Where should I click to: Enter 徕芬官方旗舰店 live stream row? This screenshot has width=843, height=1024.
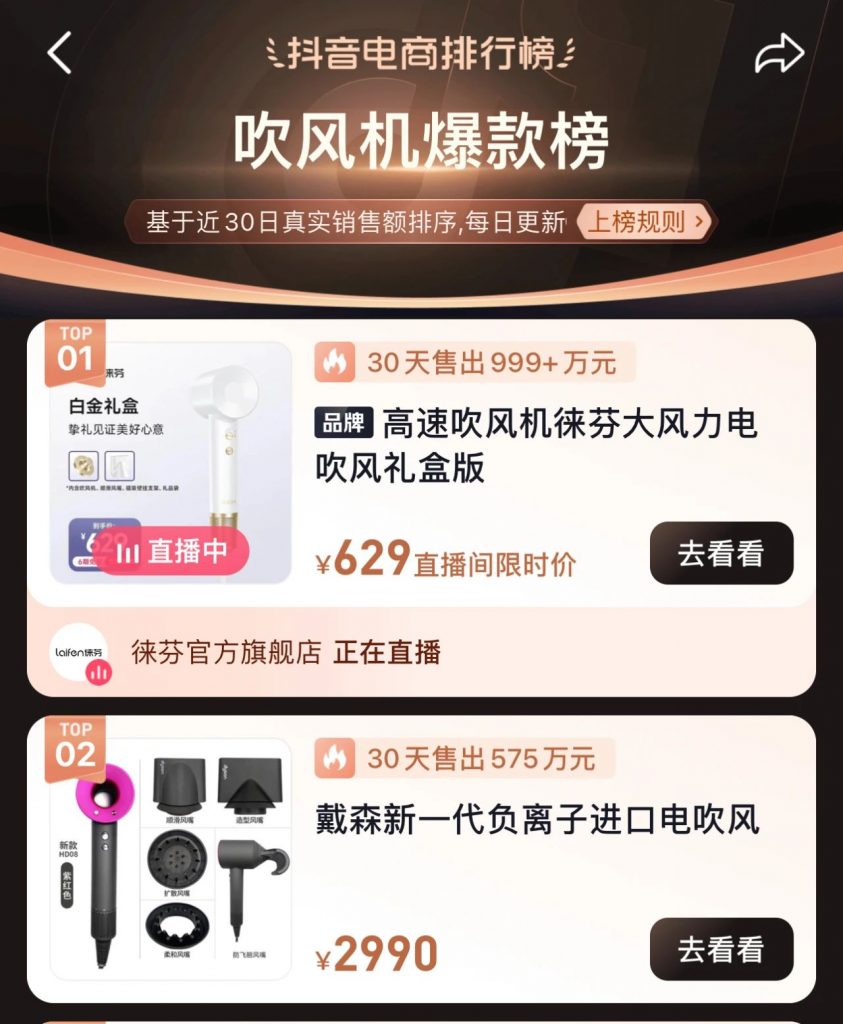pos(420,652)
